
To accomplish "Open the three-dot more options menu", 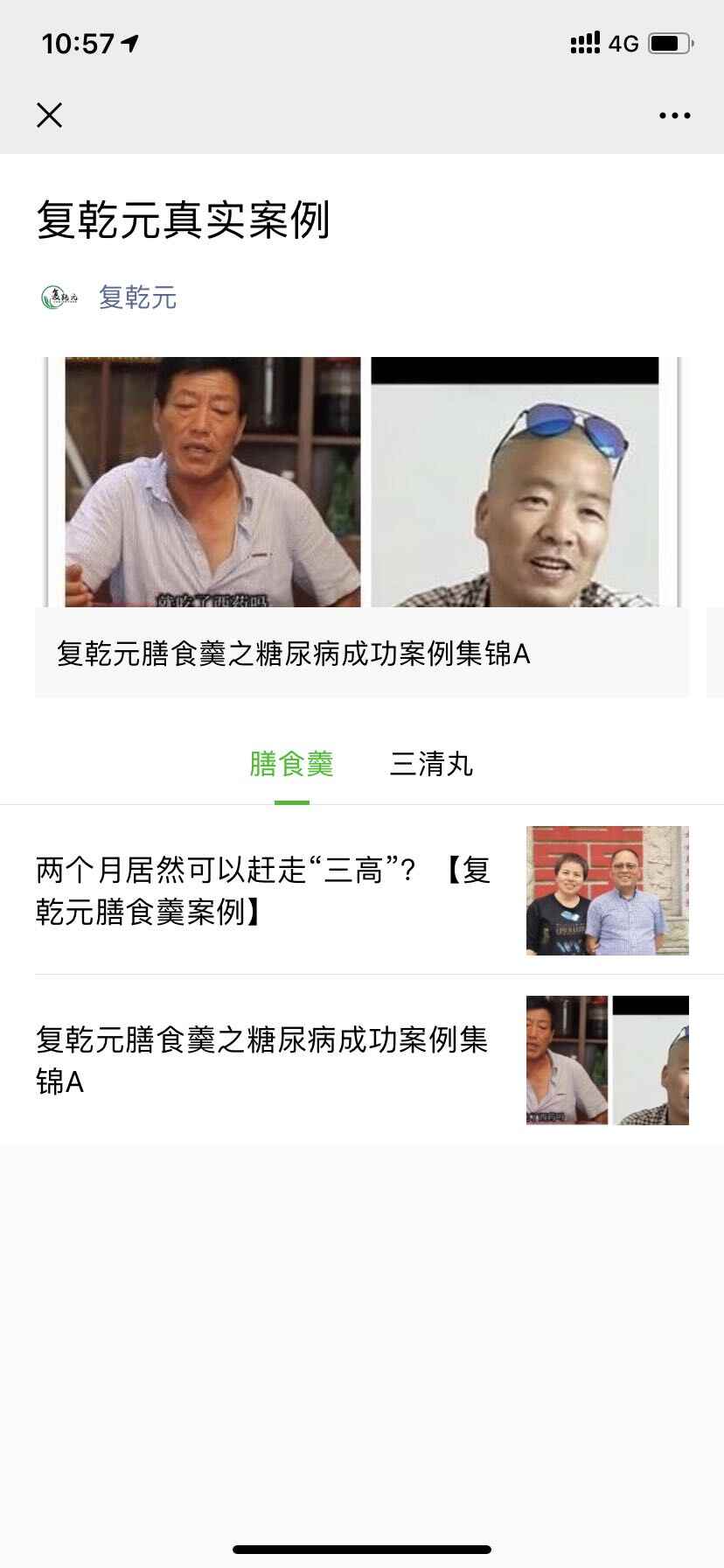I will [674, 115].
